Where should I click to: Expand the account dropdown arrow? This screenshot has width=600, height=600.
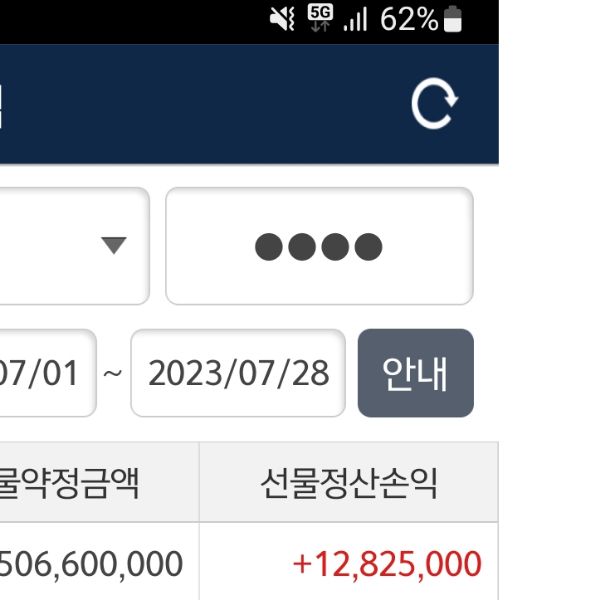(x=115, y=245)
